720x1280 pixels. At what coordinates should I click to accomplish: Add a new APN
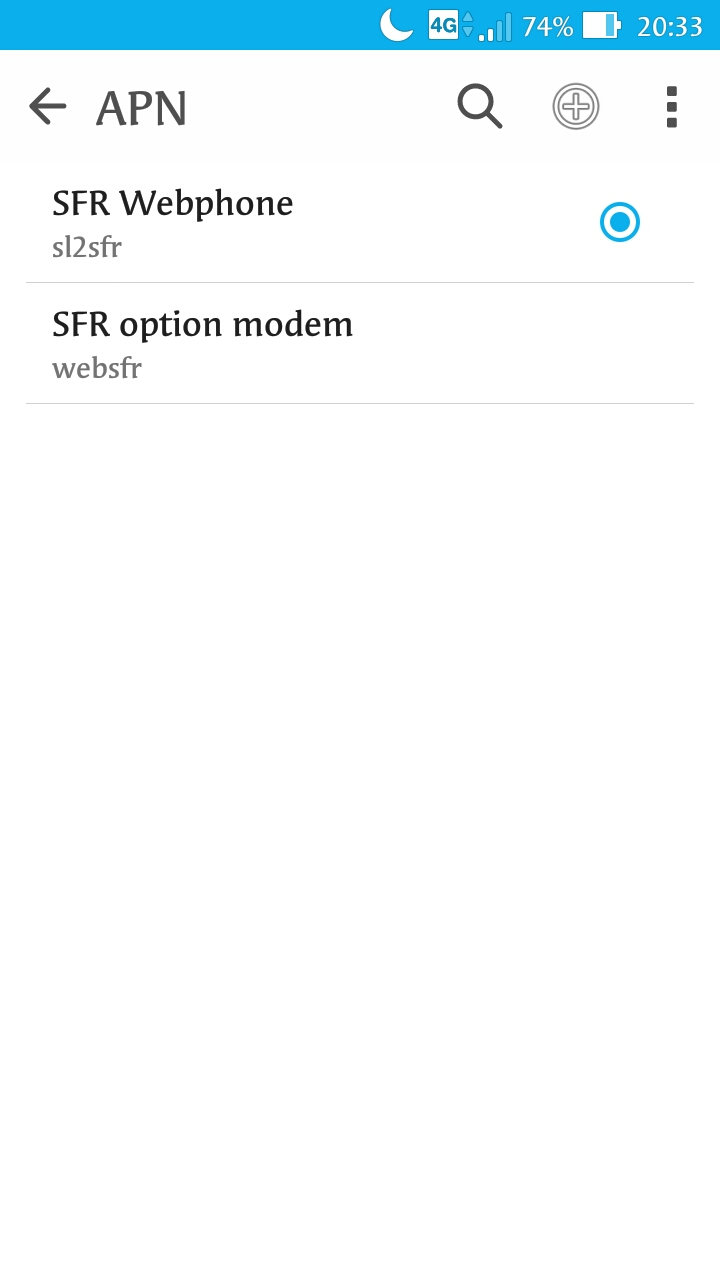pos(576,106)
